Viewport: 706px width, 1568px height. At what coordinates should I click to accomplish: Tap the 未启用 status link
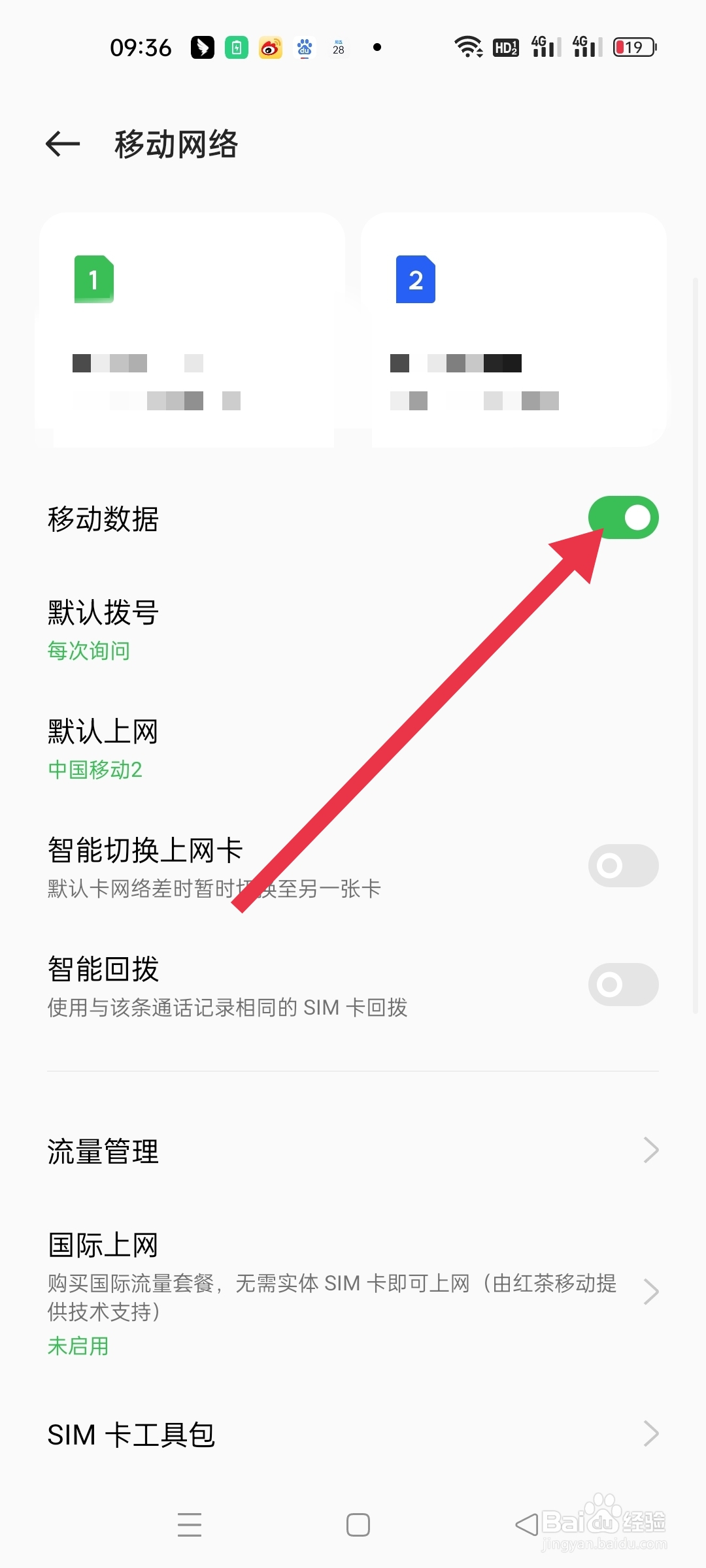[x=77, y=1345]
